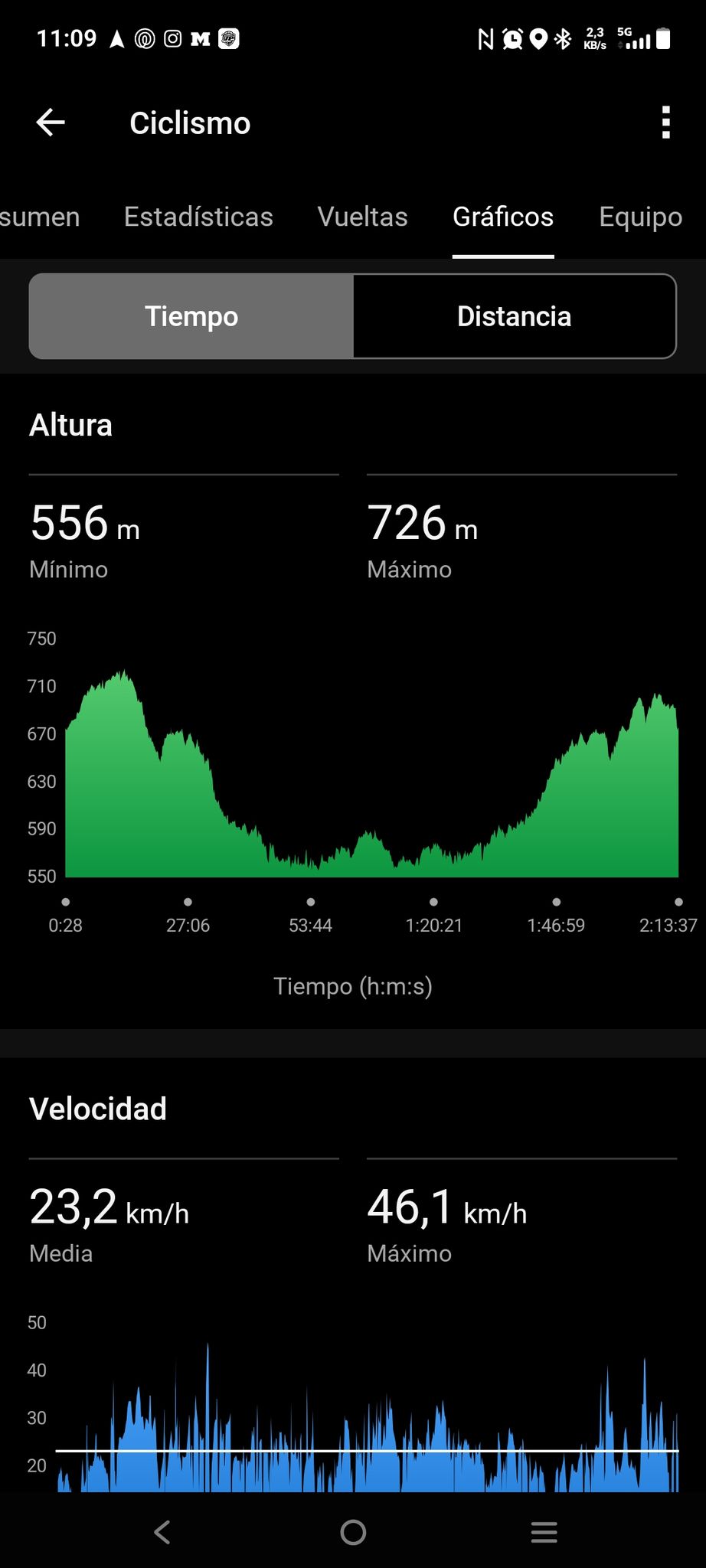
Task: Open the three-dot overflow menu
Action: tap(665, 122)
